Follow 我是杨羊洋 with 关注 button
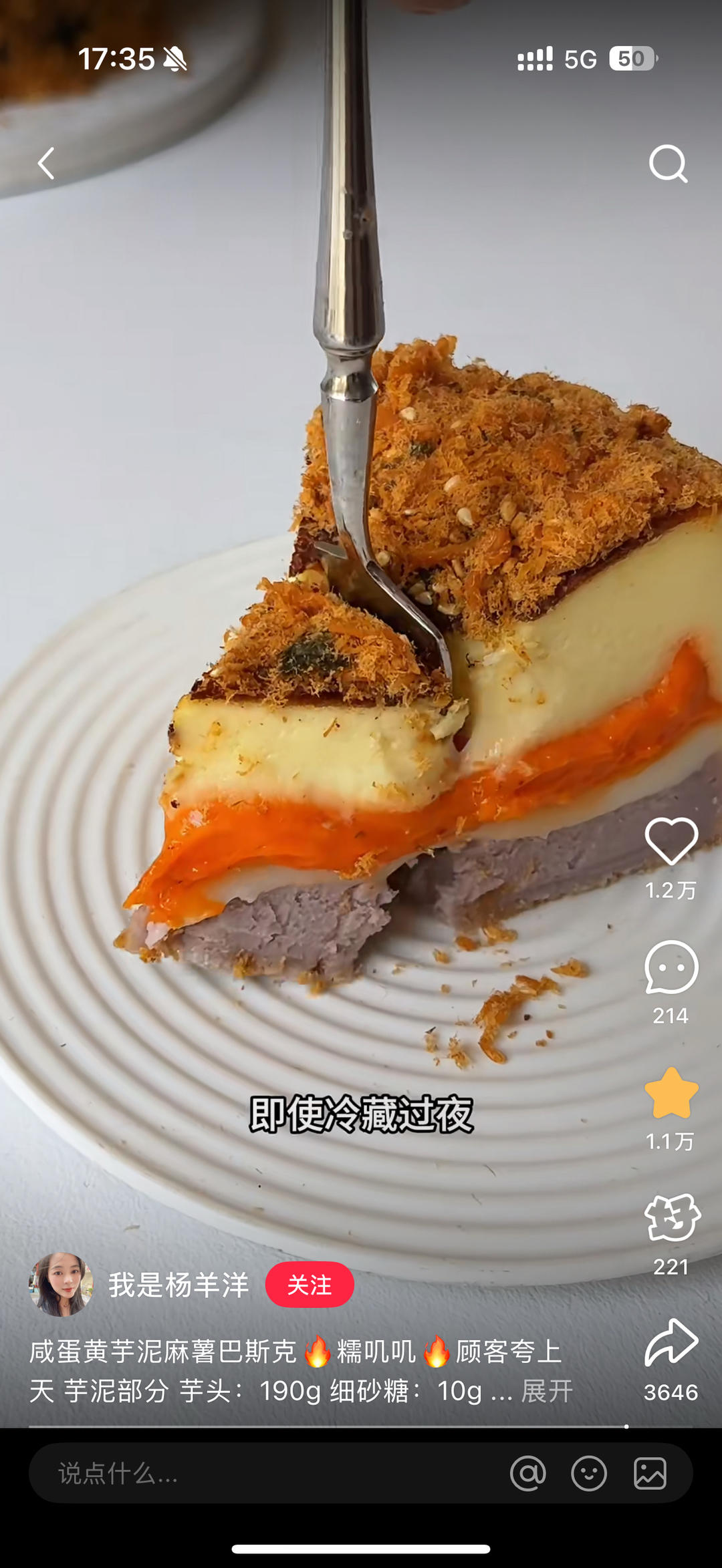The width and height of the screenshot is (722, 1568). click(x=310, y=1284)
